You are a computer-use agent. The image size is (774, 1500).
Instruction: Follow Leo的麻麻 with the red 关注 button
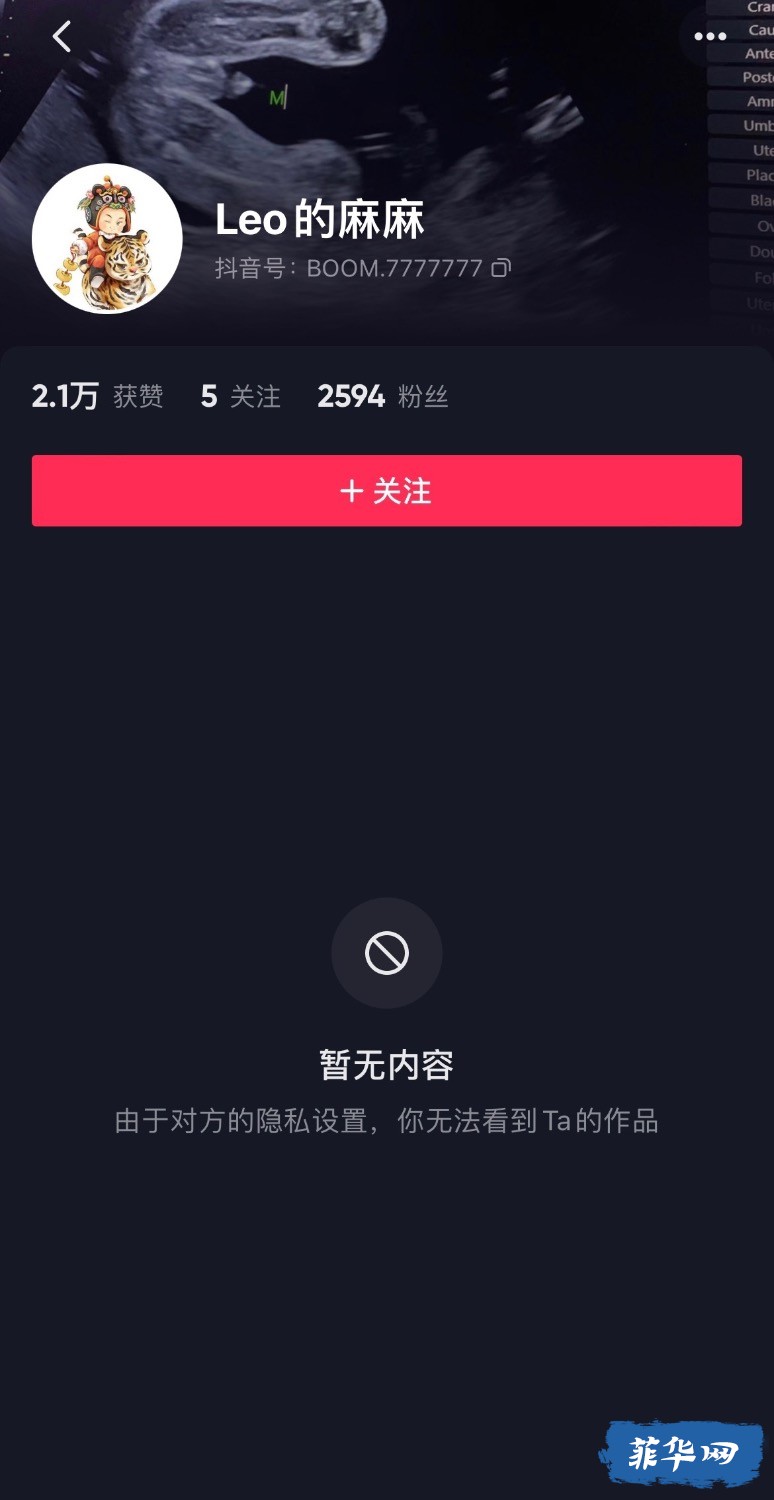coord(387,491)
